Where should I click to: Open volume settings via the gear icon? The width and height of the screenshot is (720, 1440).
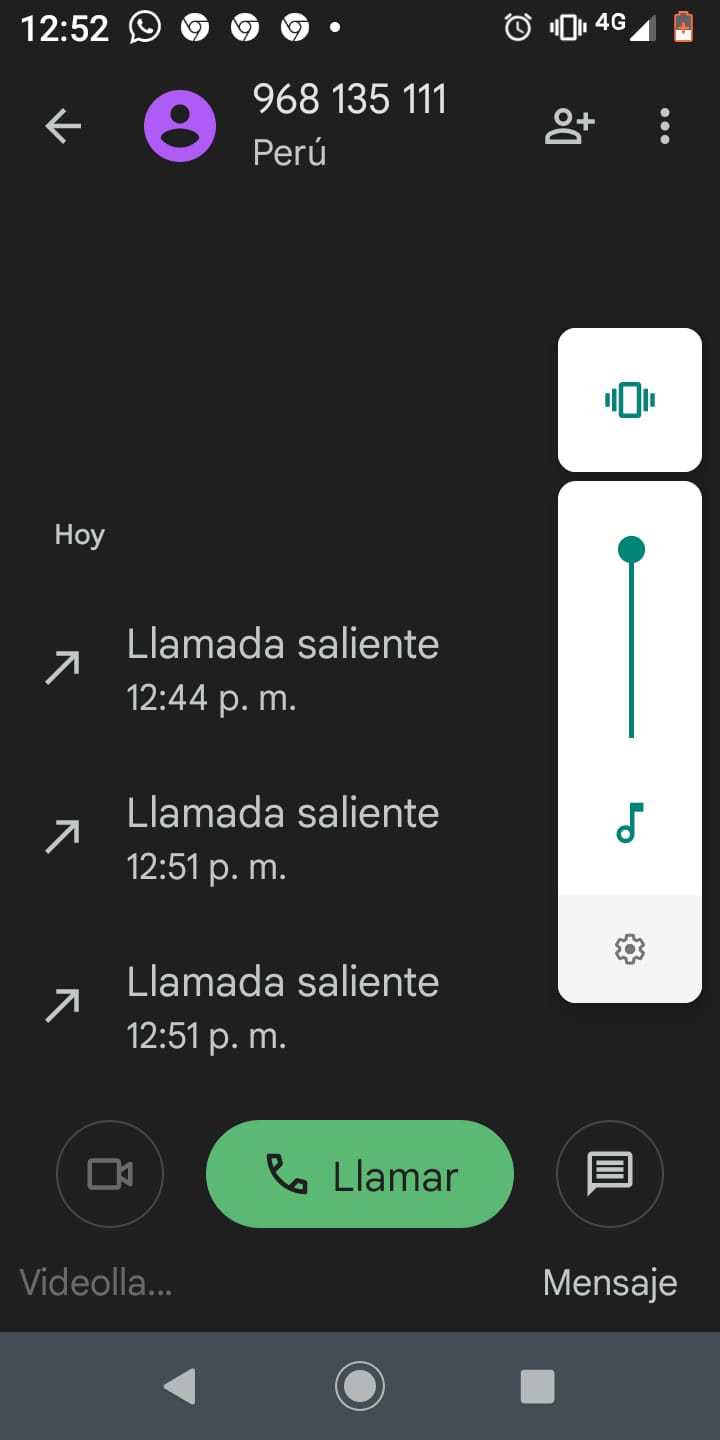point(630,949)
